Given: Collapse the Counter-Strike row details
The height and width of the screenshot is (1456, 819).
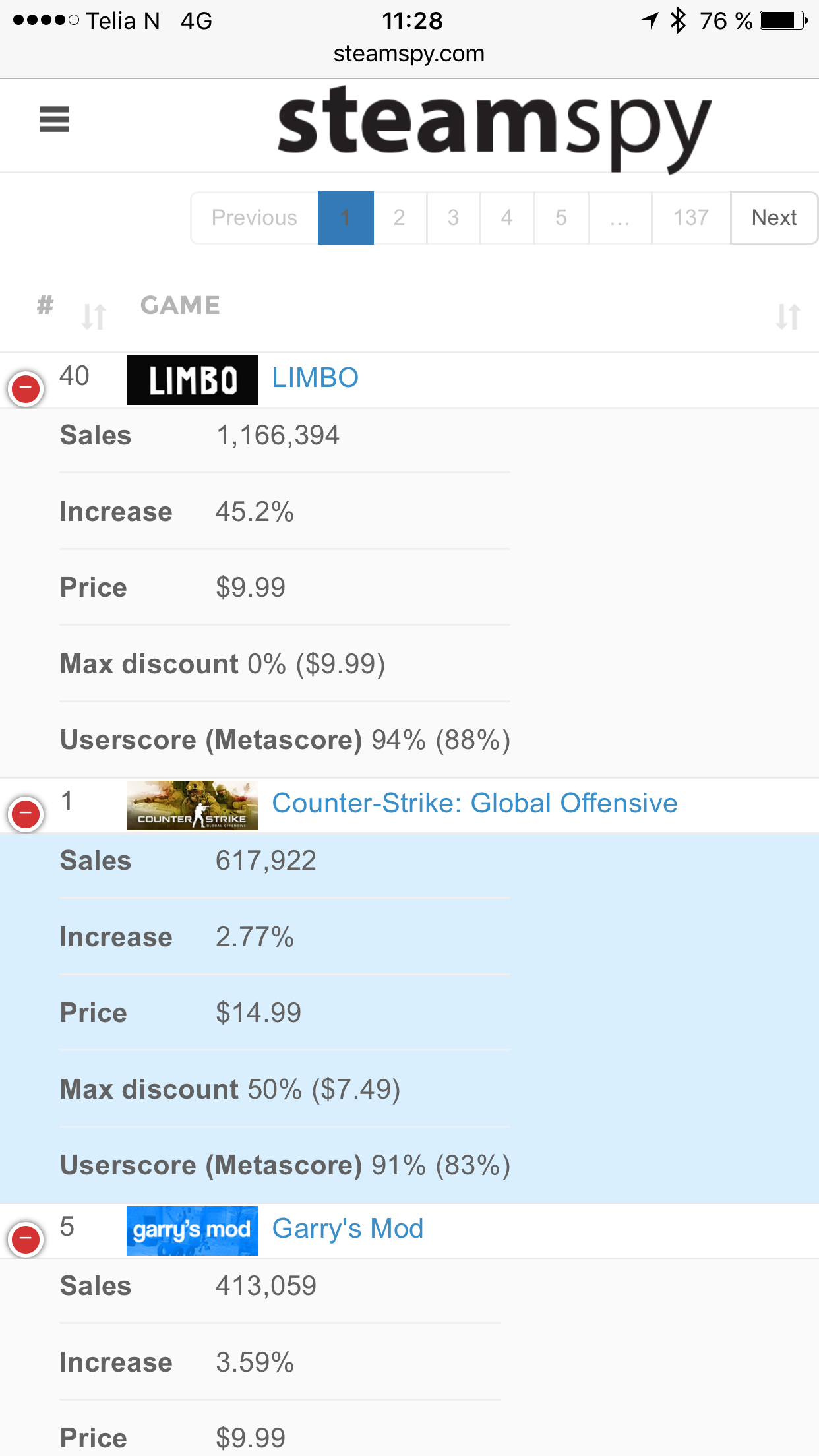Looking at the screenshot, I should click(26, 814).
